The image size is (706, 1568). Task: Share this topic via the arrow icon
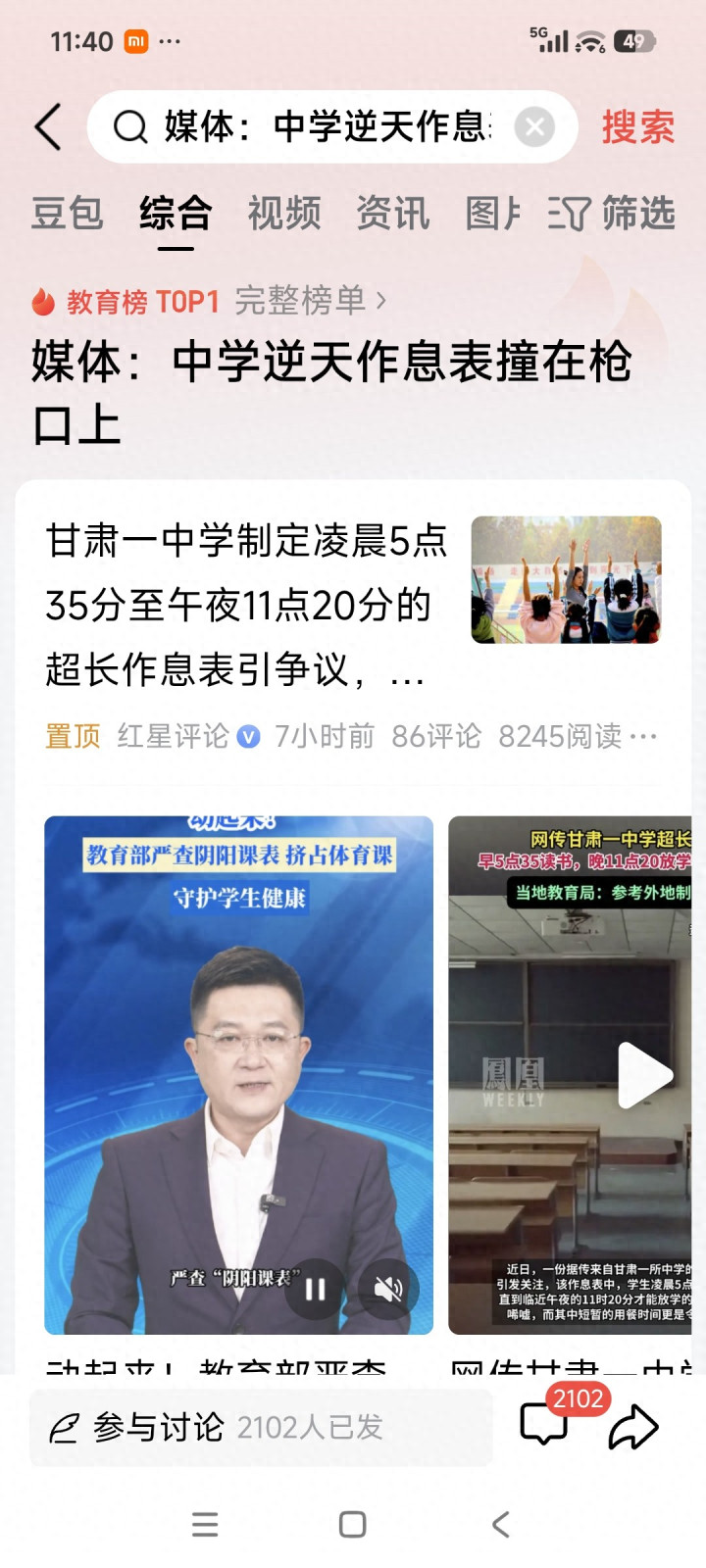tap(633, 1427)
